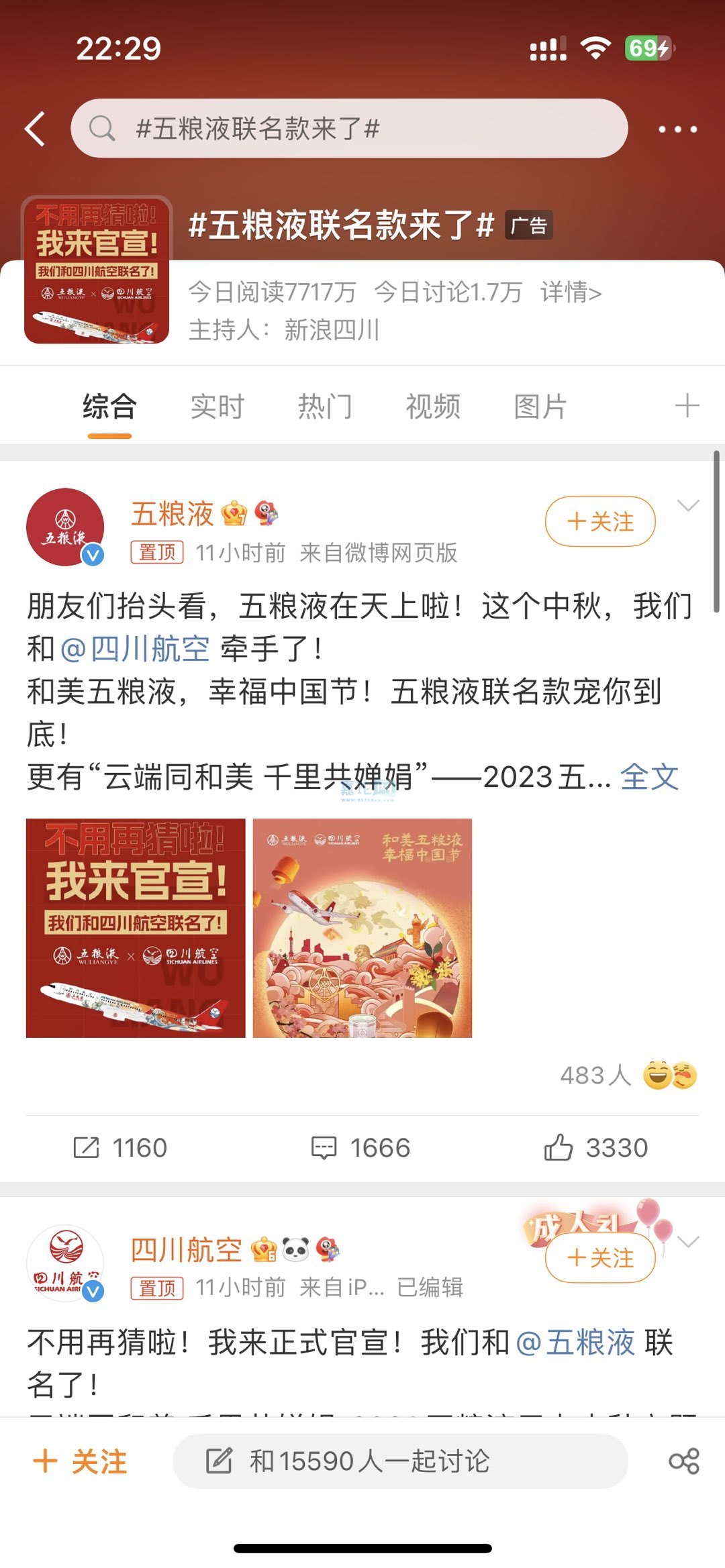Switch to the 实时 tab

pos(217,407)
